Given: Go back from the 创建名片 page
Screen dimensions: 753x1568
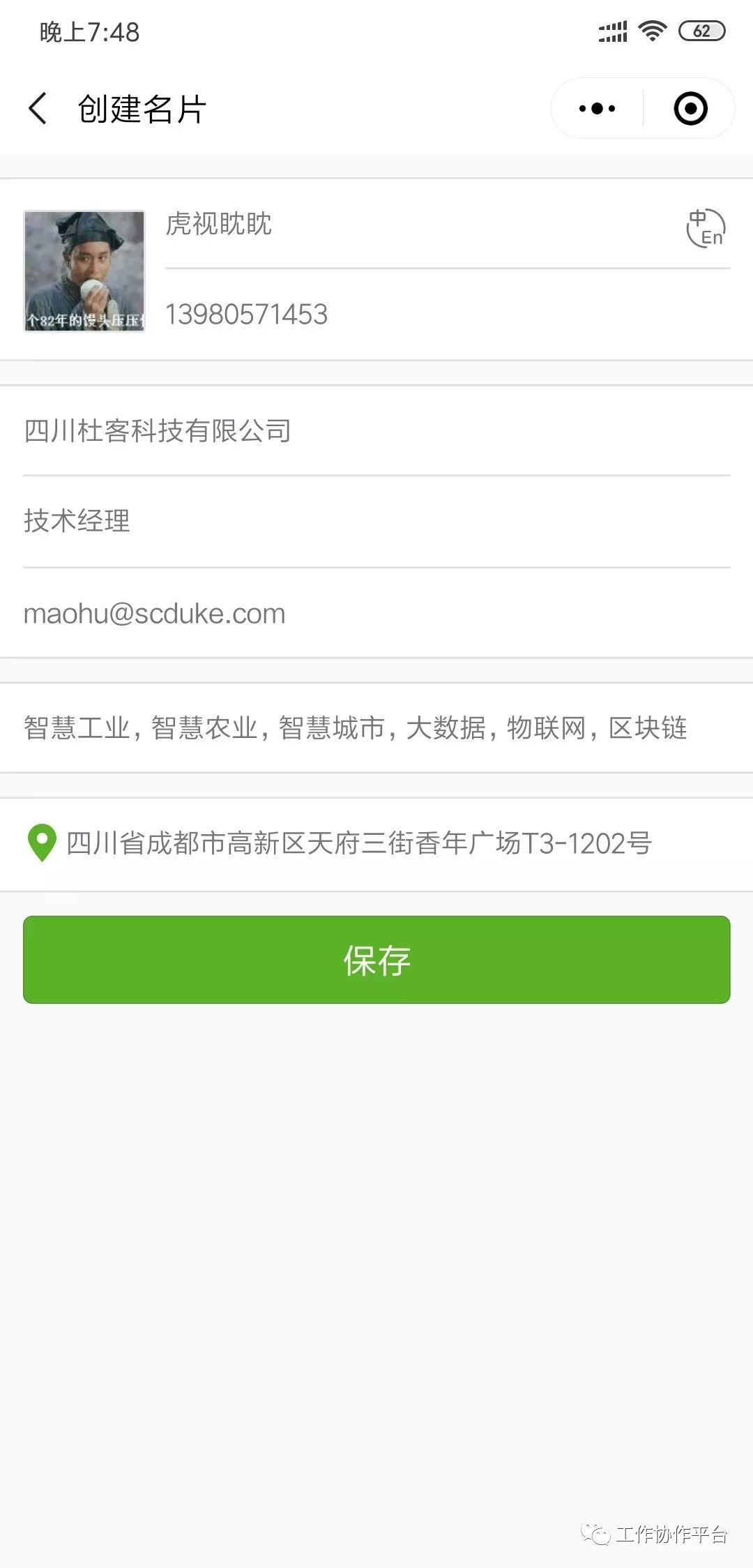Looking at the screenshot, I should pos(38,109).
